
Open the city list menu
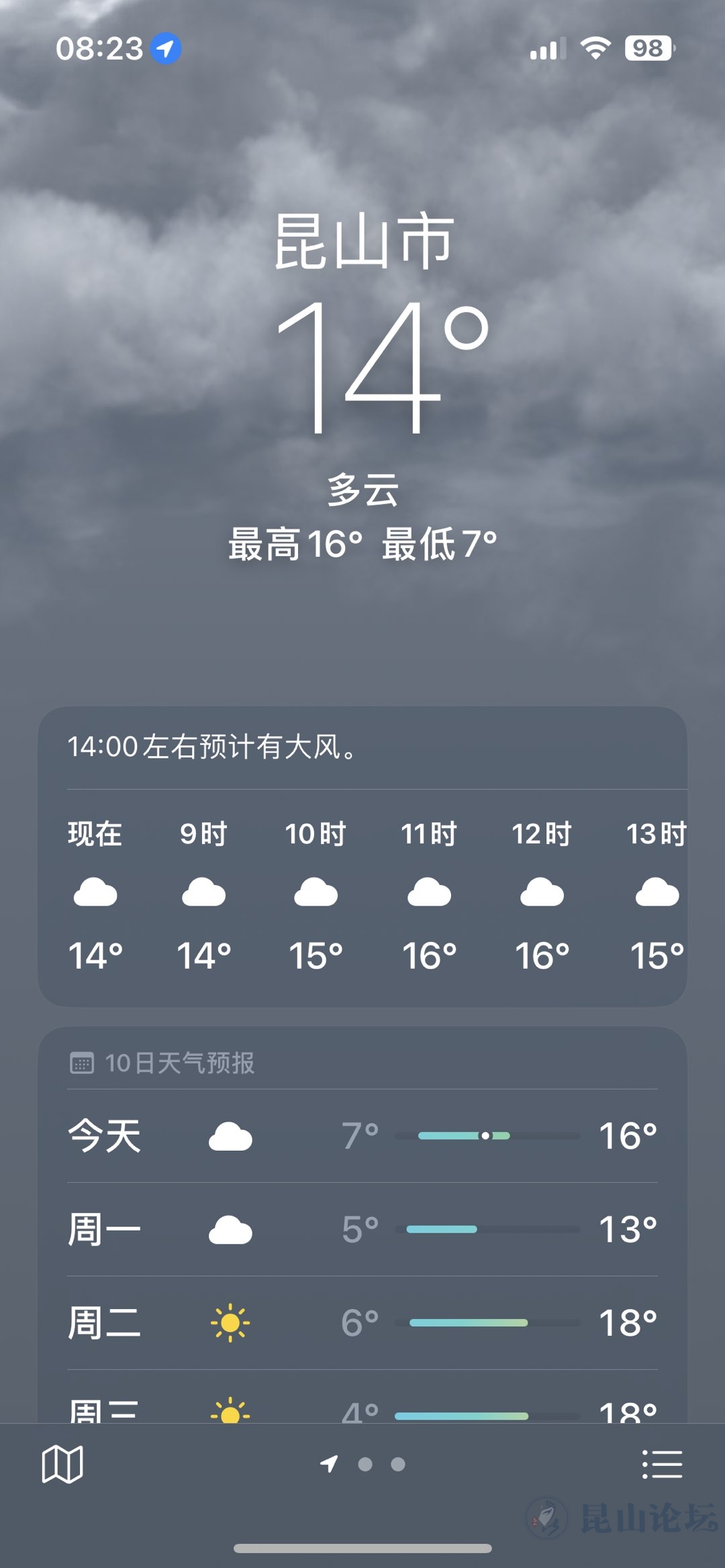pos(662,1464)
